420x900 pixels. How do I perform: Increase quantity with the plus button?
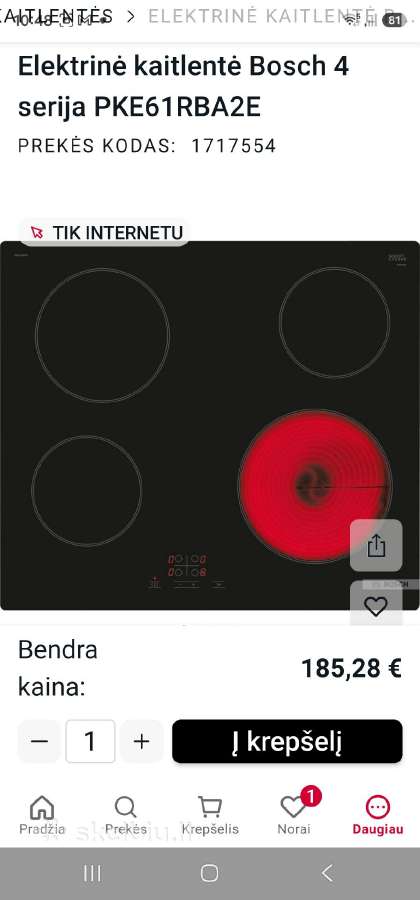pos(141,742)
